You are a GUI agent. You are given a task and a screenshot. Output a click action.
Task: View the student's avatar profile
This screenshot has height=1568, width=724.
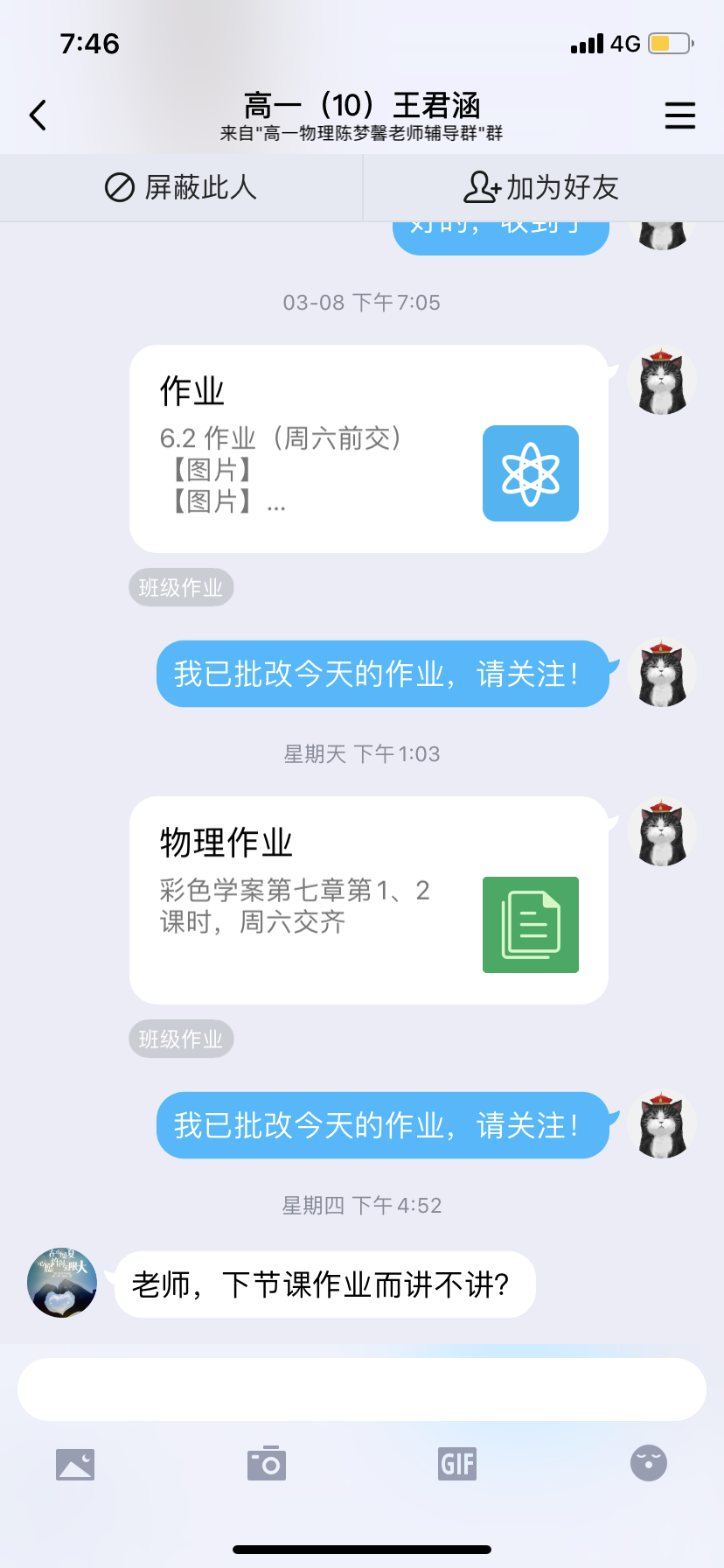click(x=62, y=1283)
